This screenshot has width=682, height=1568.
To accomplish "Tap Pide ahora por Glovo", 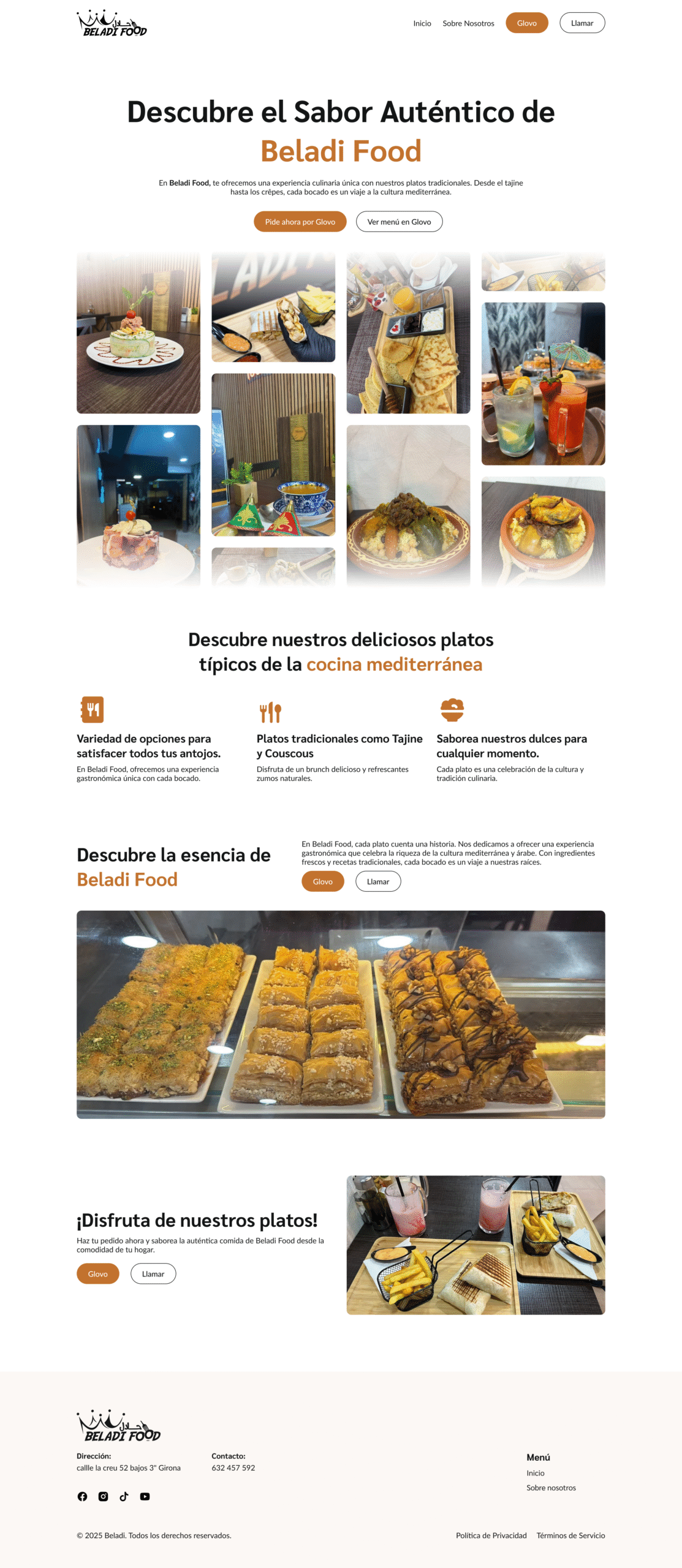I will coord(300,222).
